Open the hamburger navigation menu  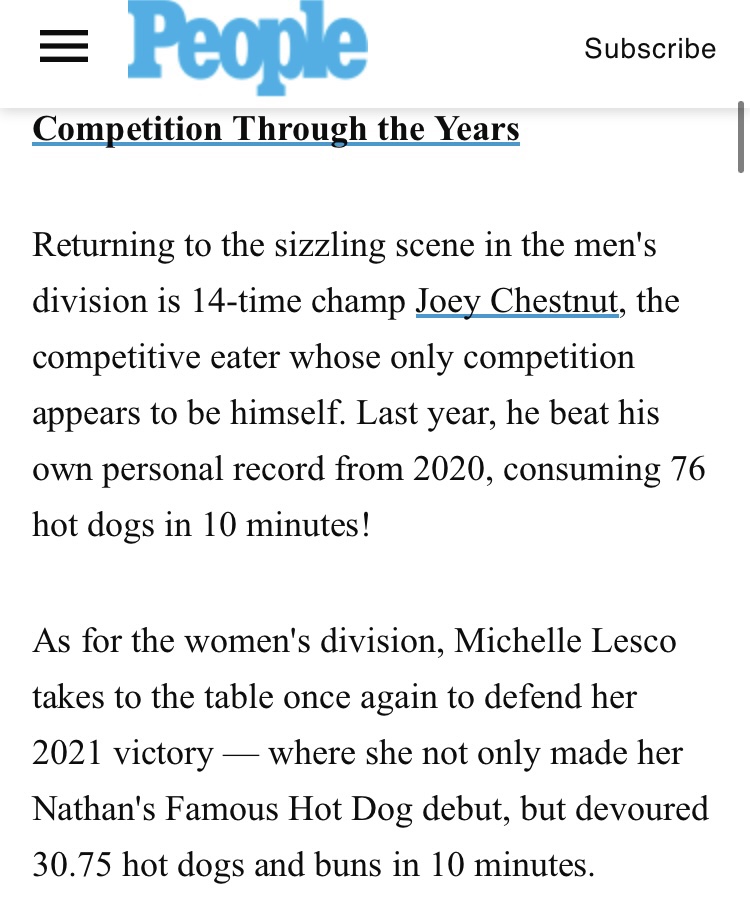coord(64,47)
